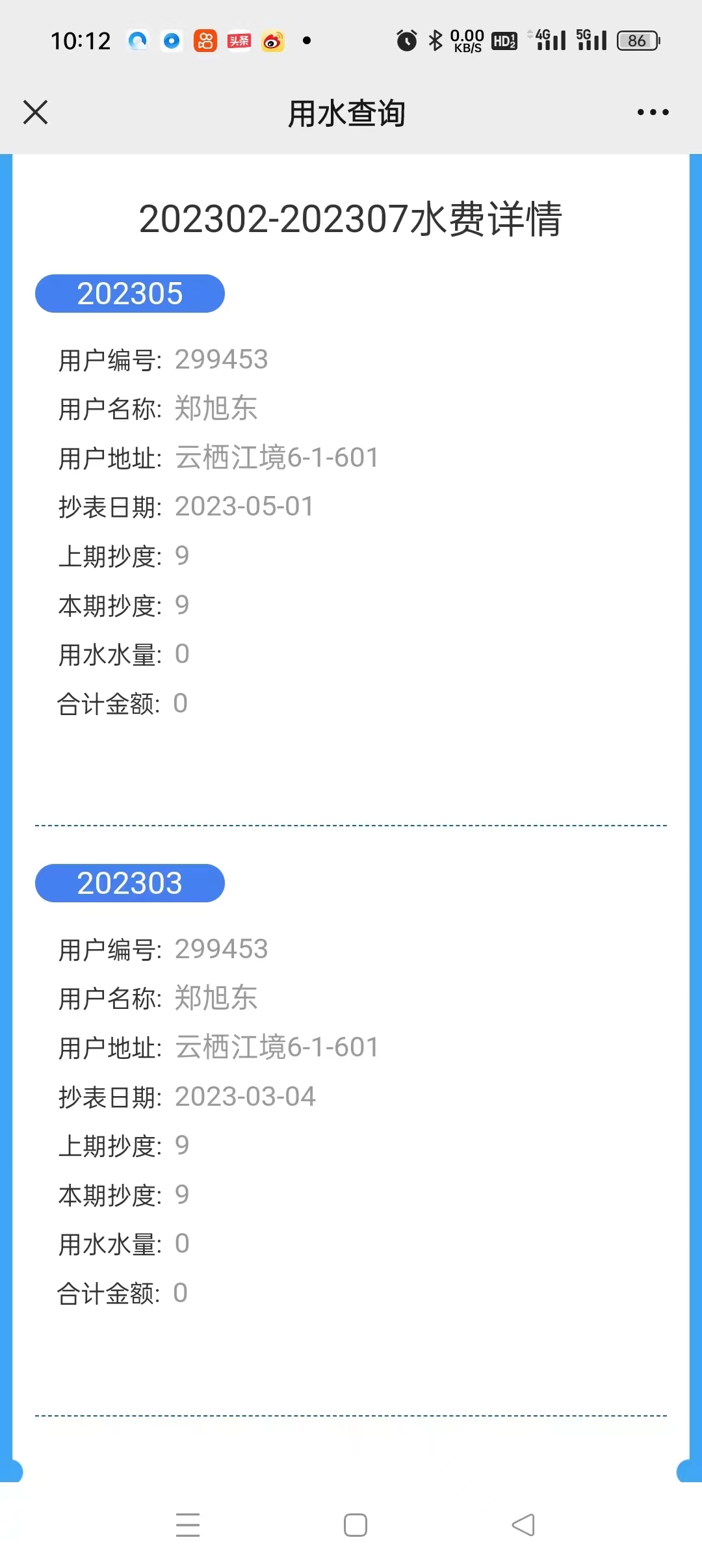Go back using system navigation
This screenshot has width=702, height=1568.
pos(523,1524)
